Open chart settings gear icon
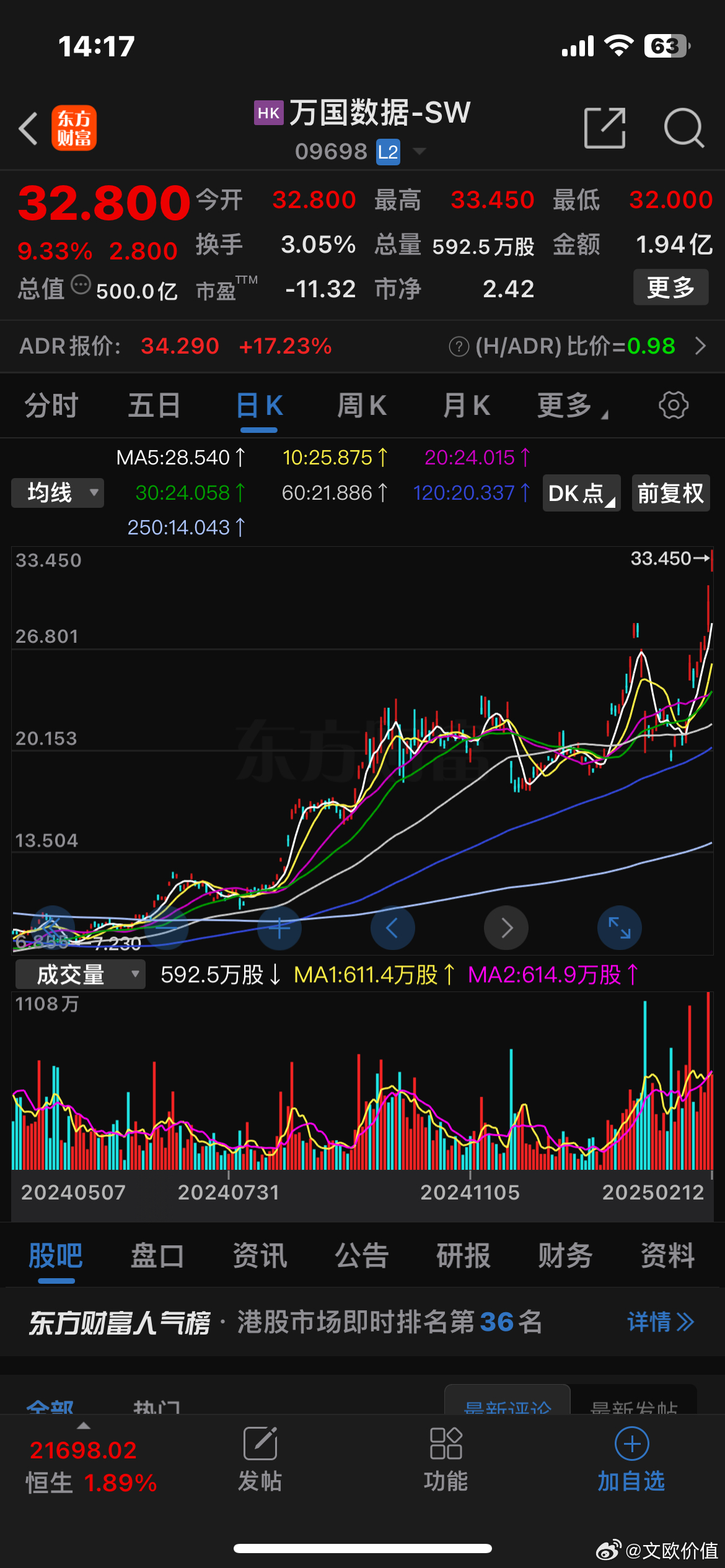Screen dimensions: 725x1568 [x=674, y=406]
